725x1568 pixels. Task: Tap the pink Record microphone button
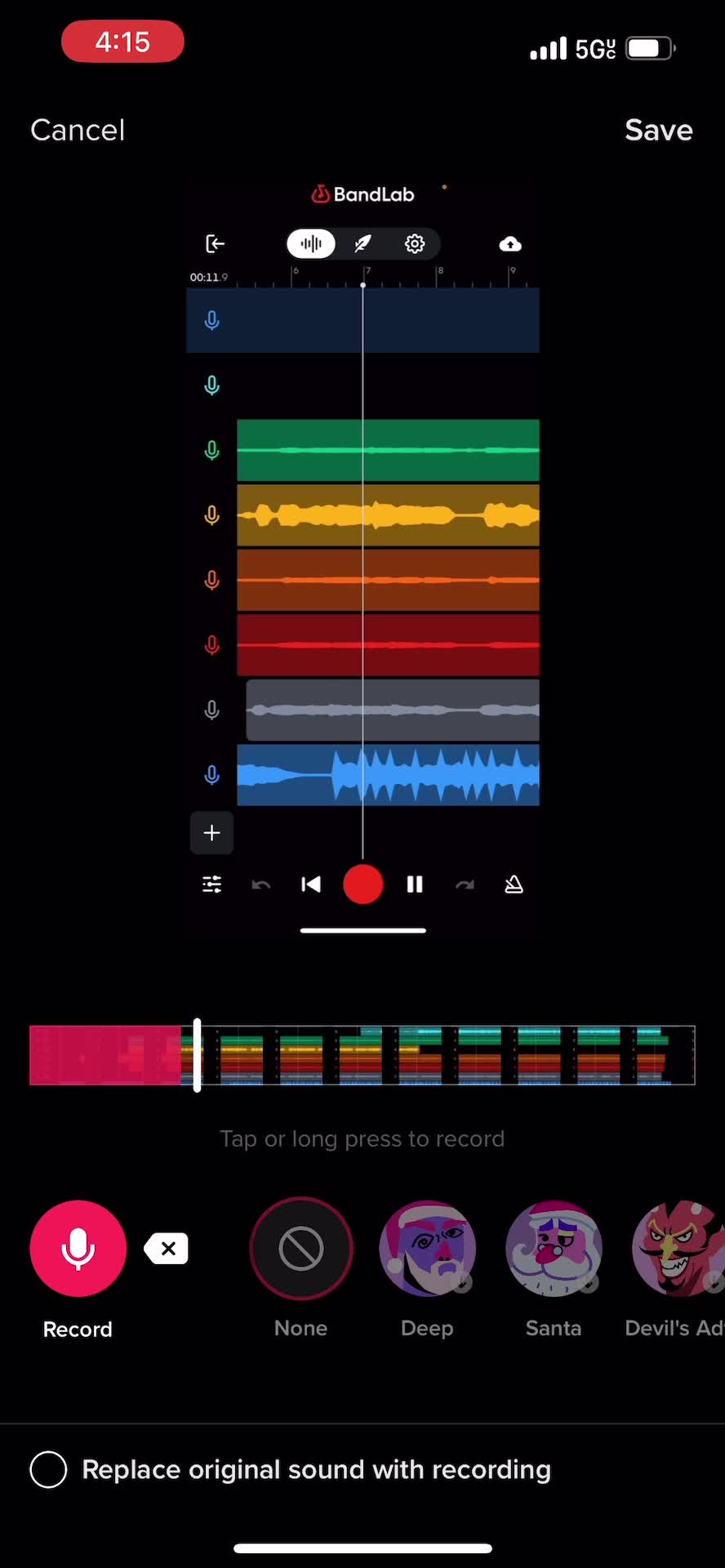click(x=78, y=1248)
